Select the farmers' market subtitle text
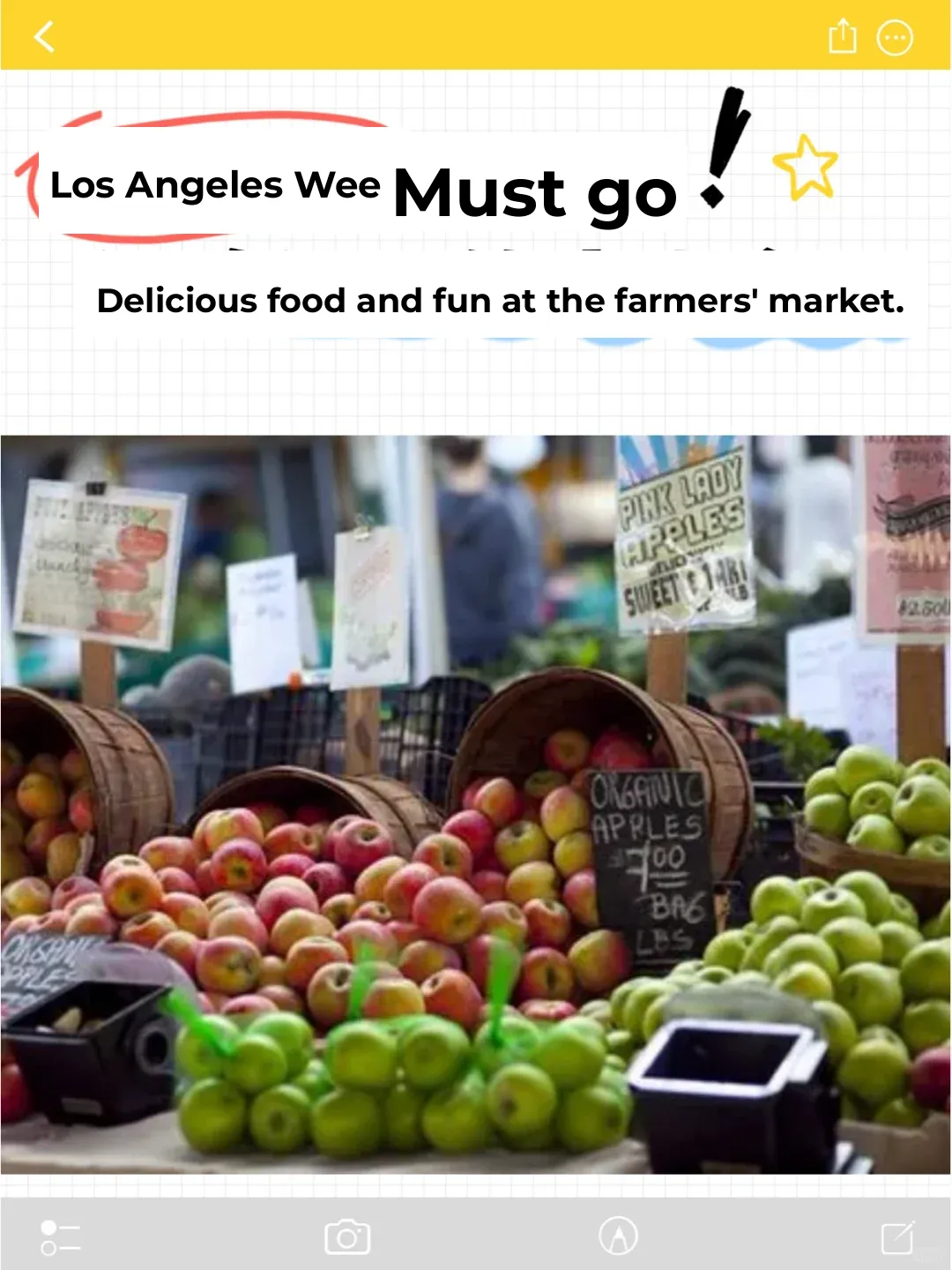This screenshot has height=1270, width=952. pos(501,301)
